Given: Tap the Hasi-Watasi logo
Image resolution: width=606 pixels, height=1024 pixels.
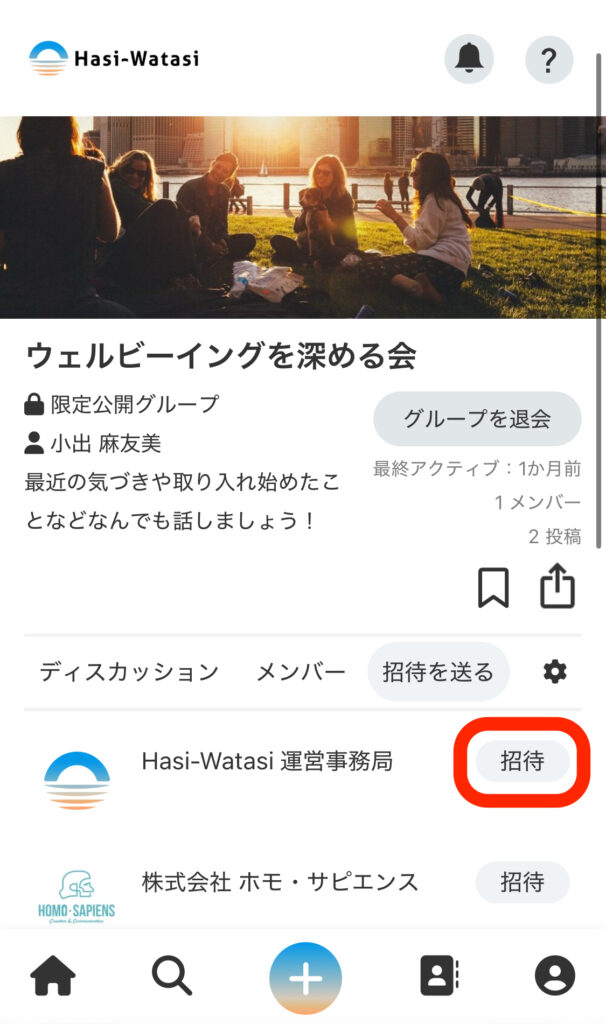Looking at the screenshot, I should (113, 59).
